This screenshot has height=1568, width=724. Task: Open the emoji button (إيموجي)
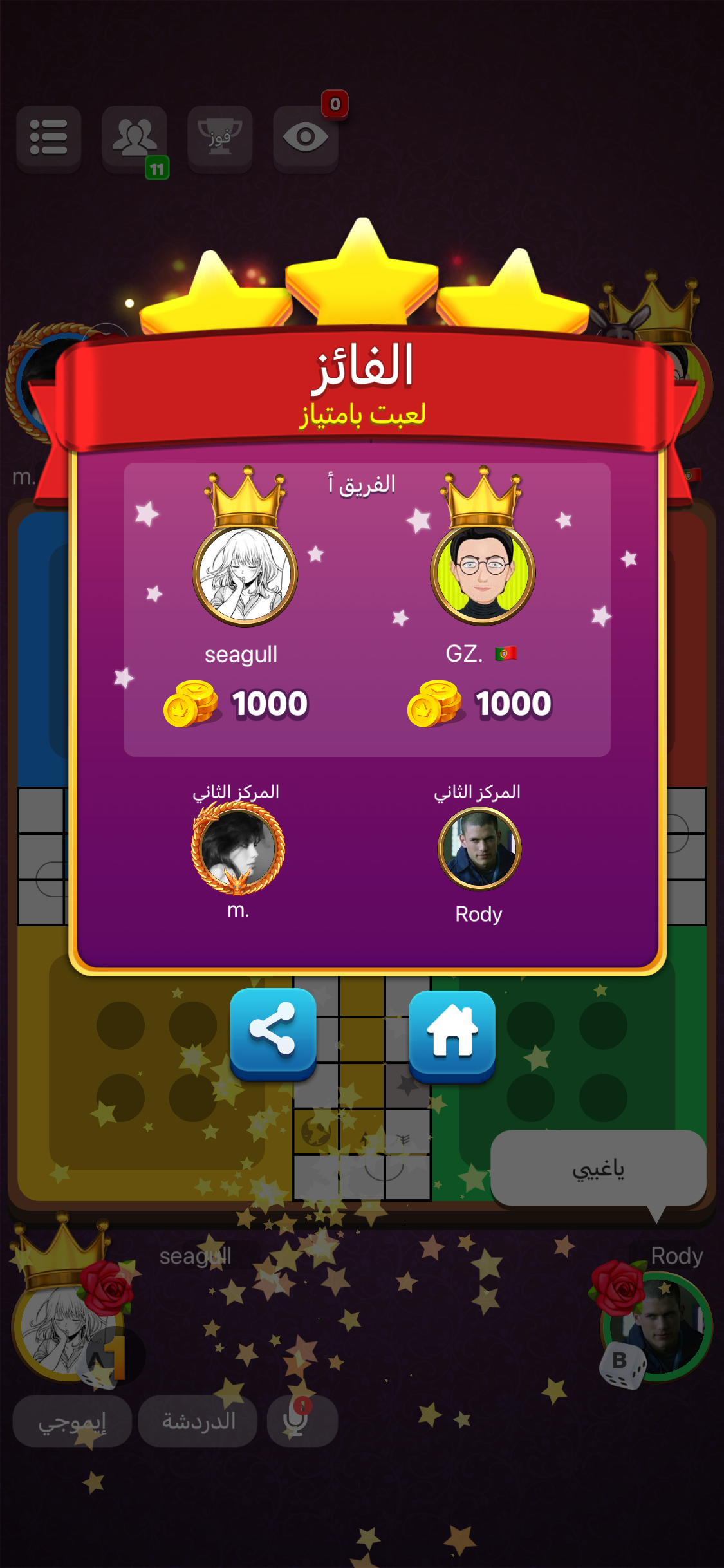click(72, 1421)
